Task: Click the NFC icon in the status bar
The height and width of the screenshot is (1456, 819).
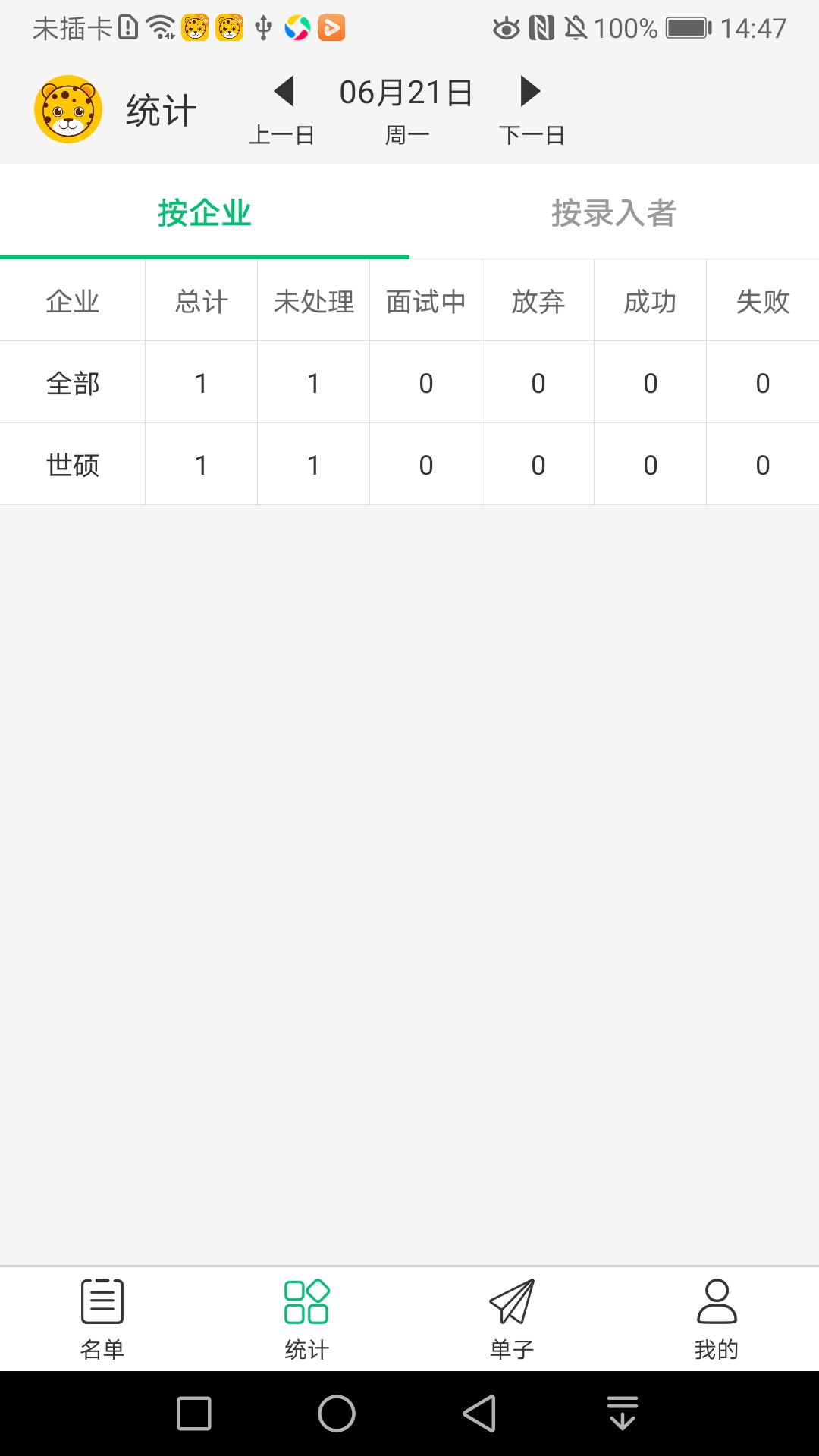Action: 540,27
